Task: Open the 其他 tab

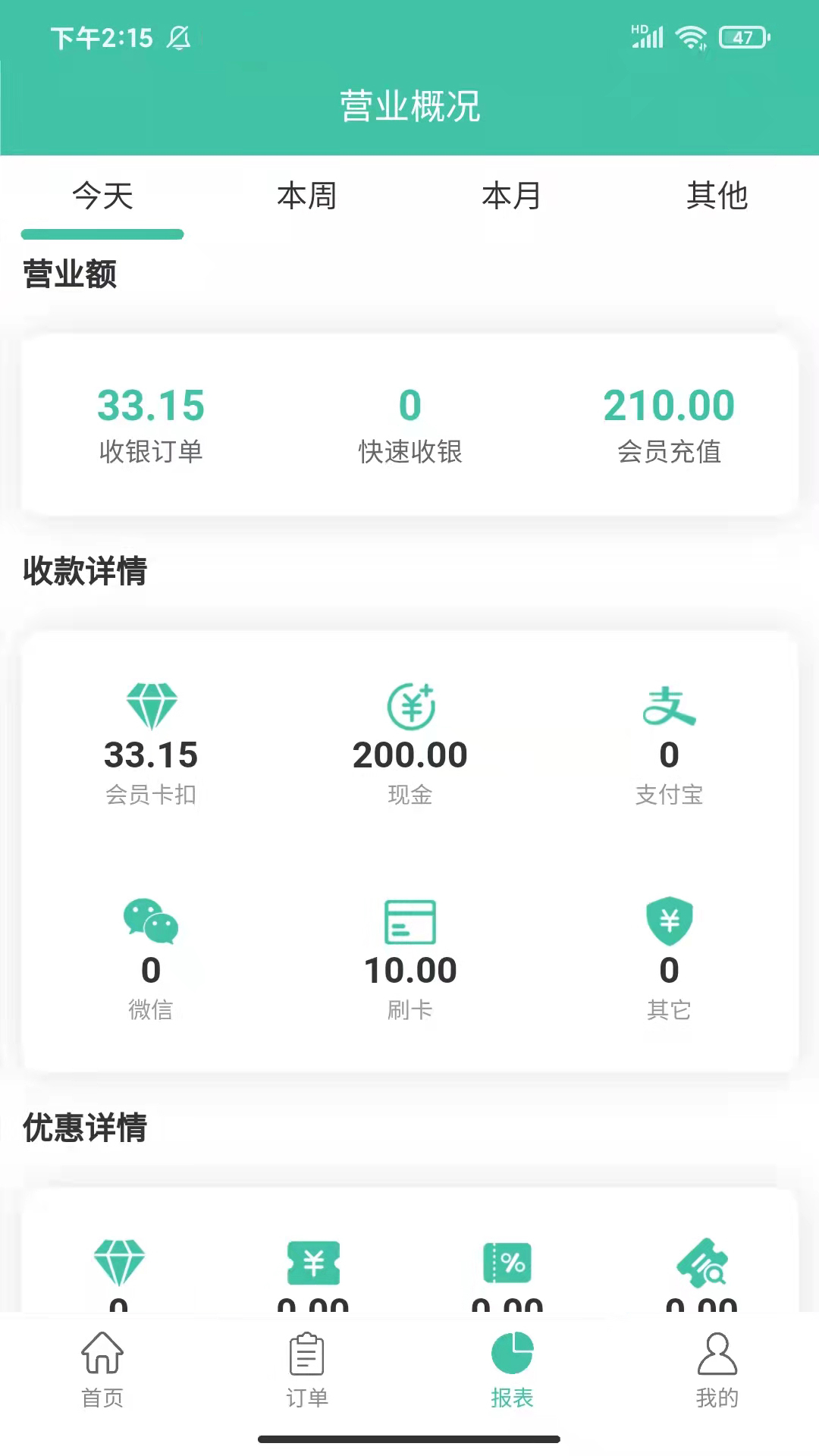Action: point(717,196)
